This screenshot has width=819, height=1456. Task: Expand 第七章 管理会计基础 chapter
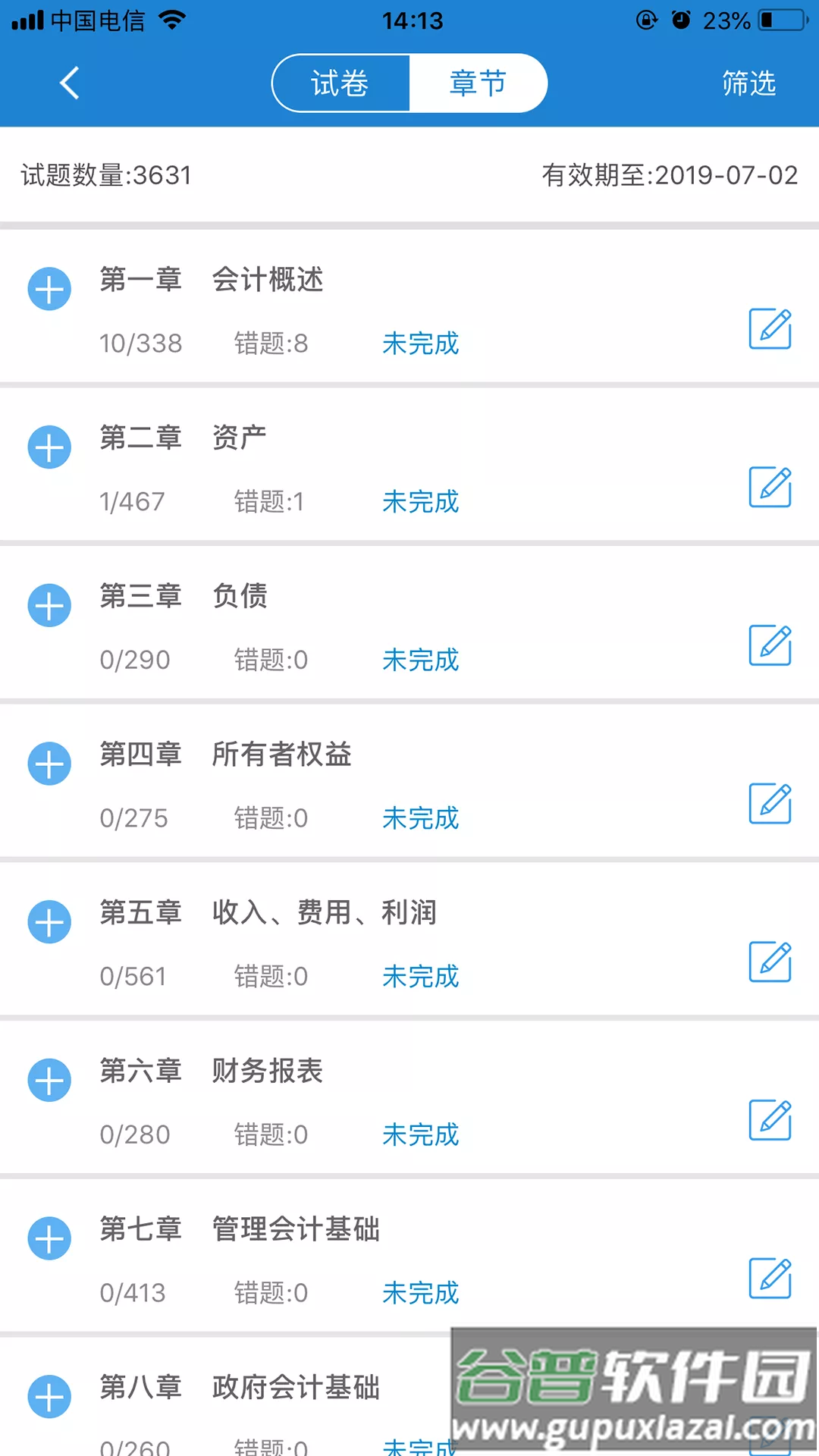pyautogui.click(x=49, y=1238)
